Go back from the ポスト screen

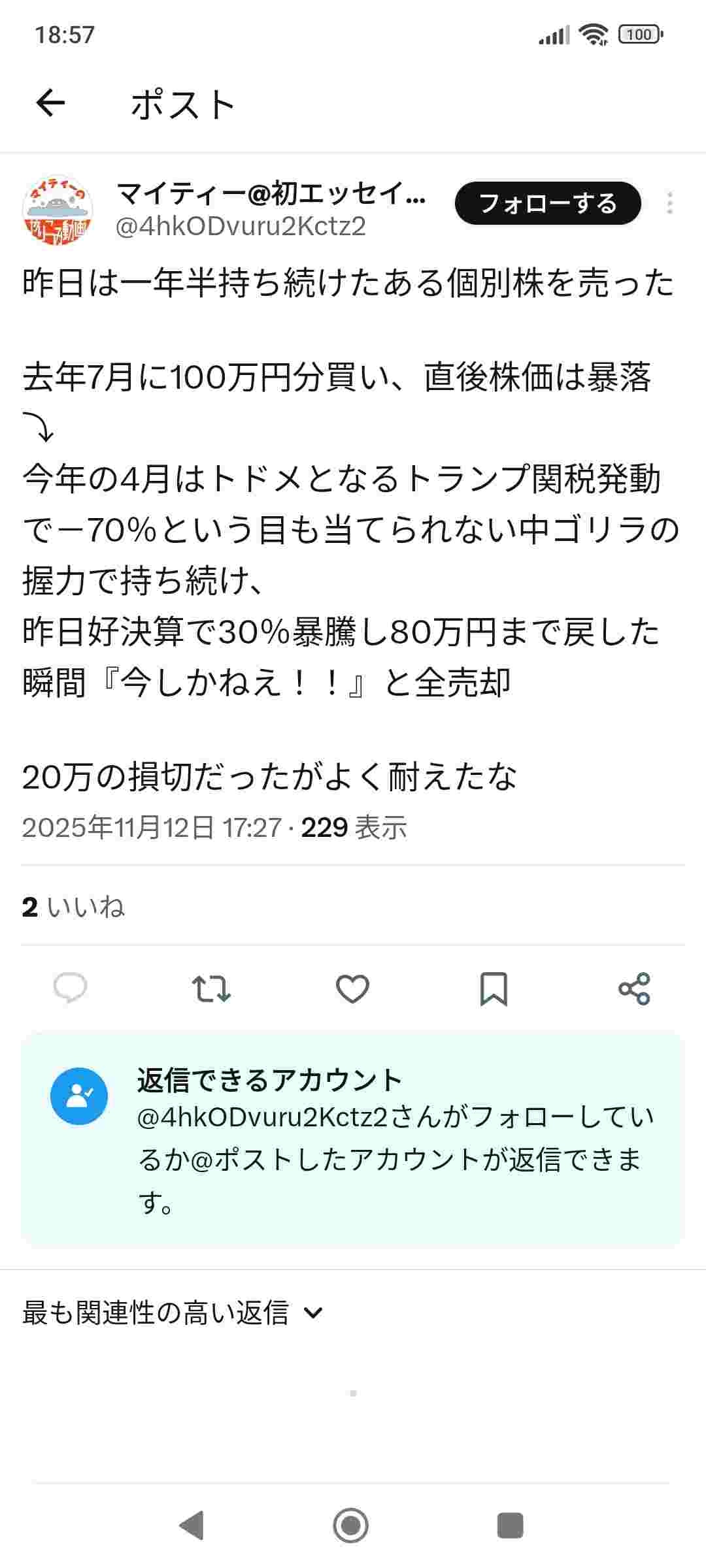pyautogui.click(x=50, y=103)
